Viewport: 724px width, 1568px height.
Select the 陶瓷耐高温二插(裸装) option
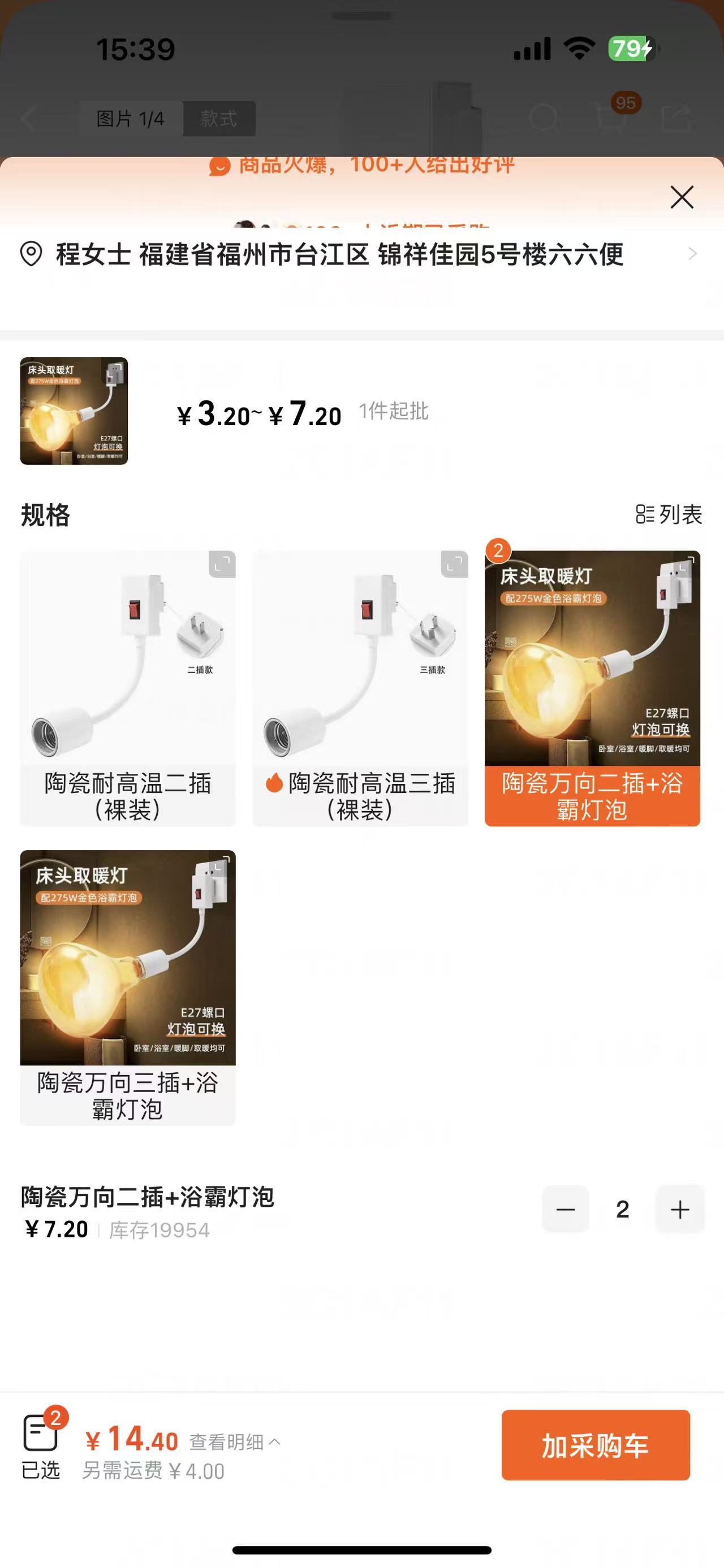pos(128,688)
